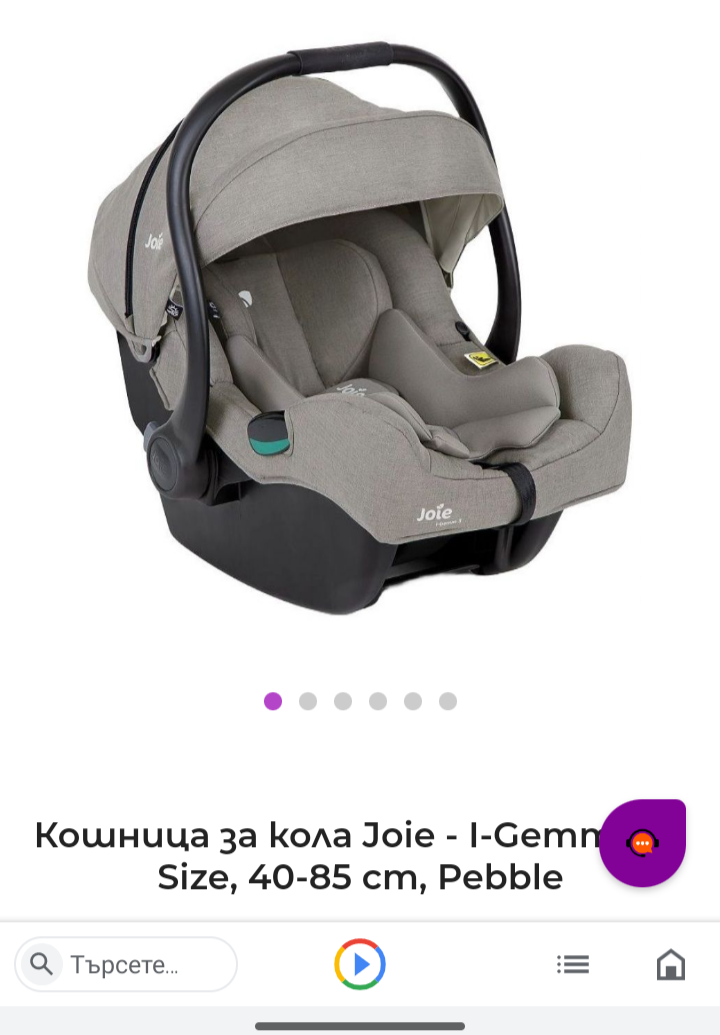Open the purple support chat button
This screenshot has width=720, height=1035.
[642, 843]
